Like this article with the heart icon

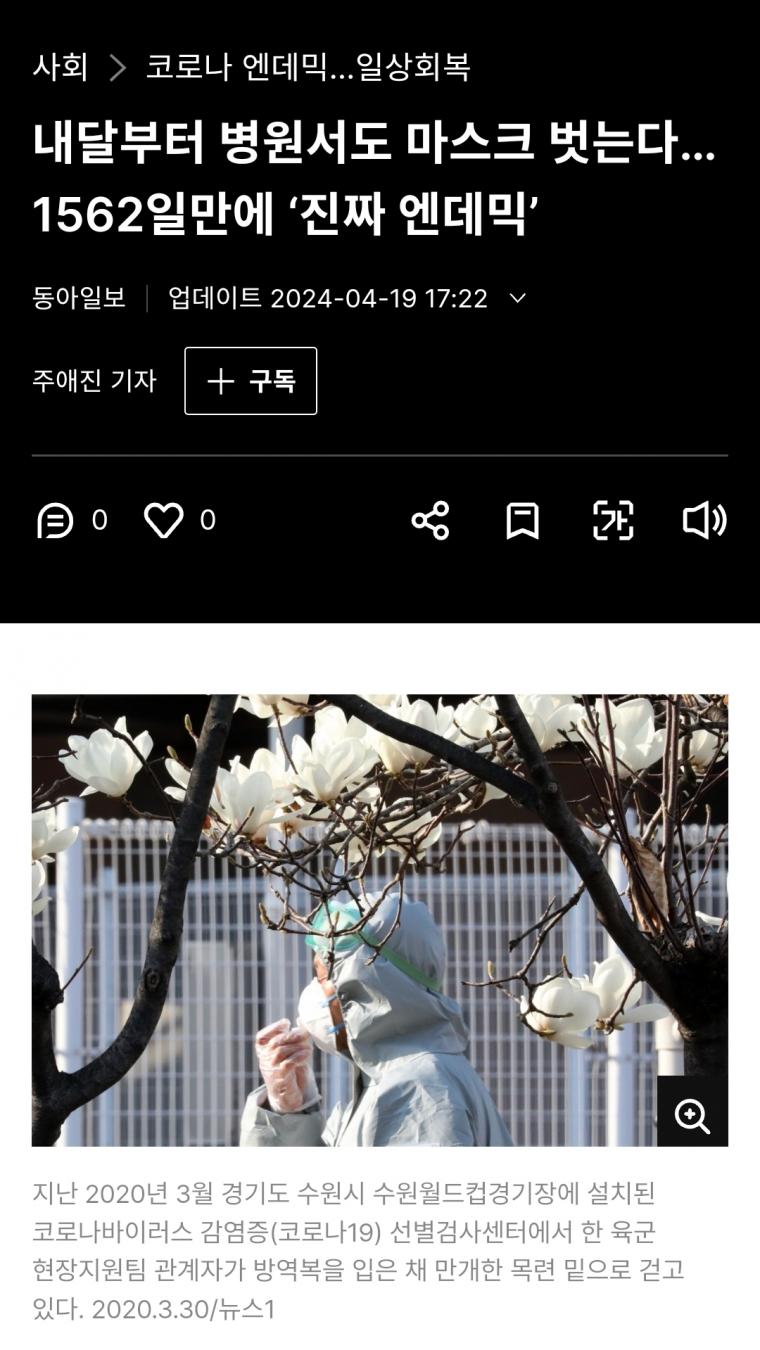tap(164, 521)
